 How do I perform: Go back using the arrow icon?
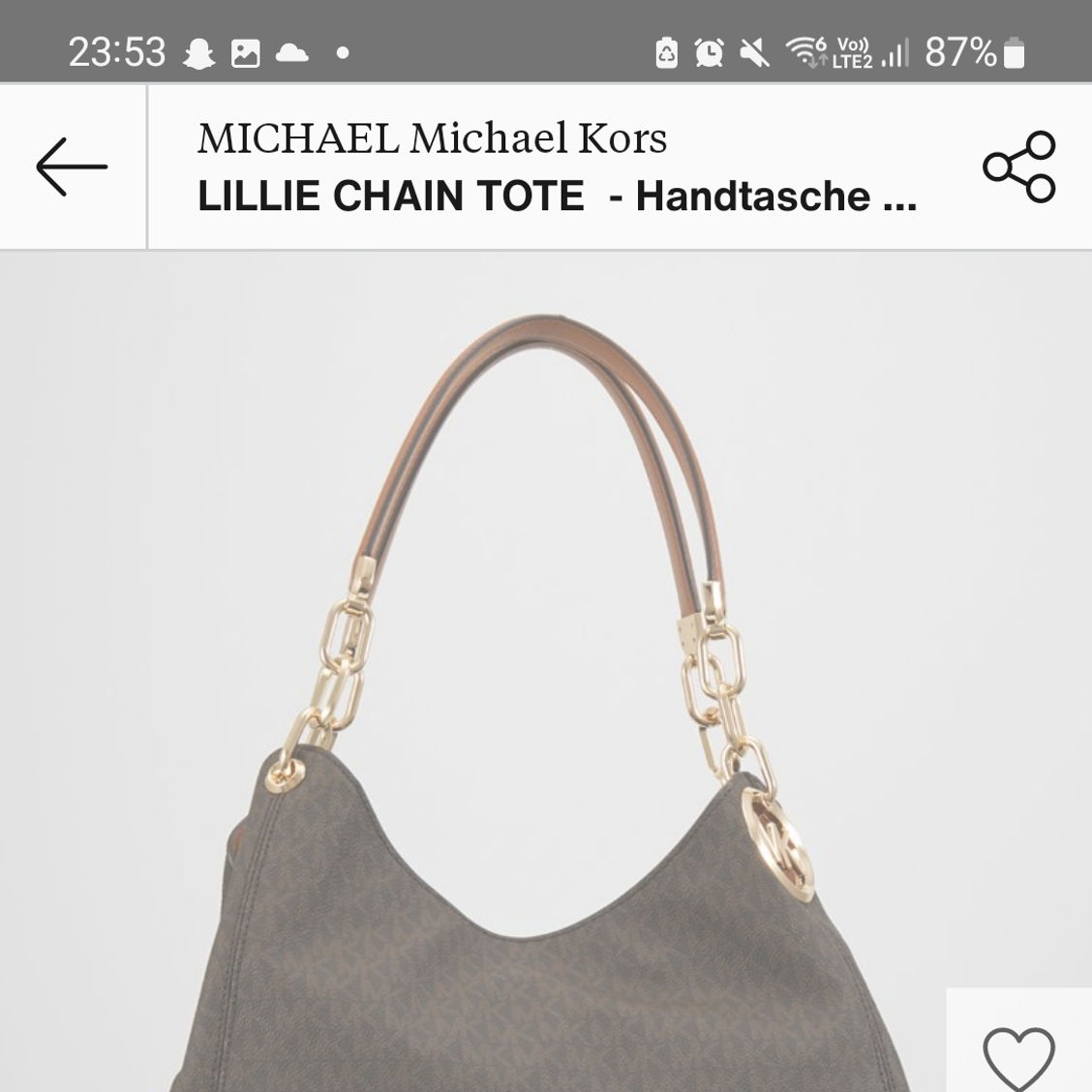pyautogui.click(x=72, y=167)
